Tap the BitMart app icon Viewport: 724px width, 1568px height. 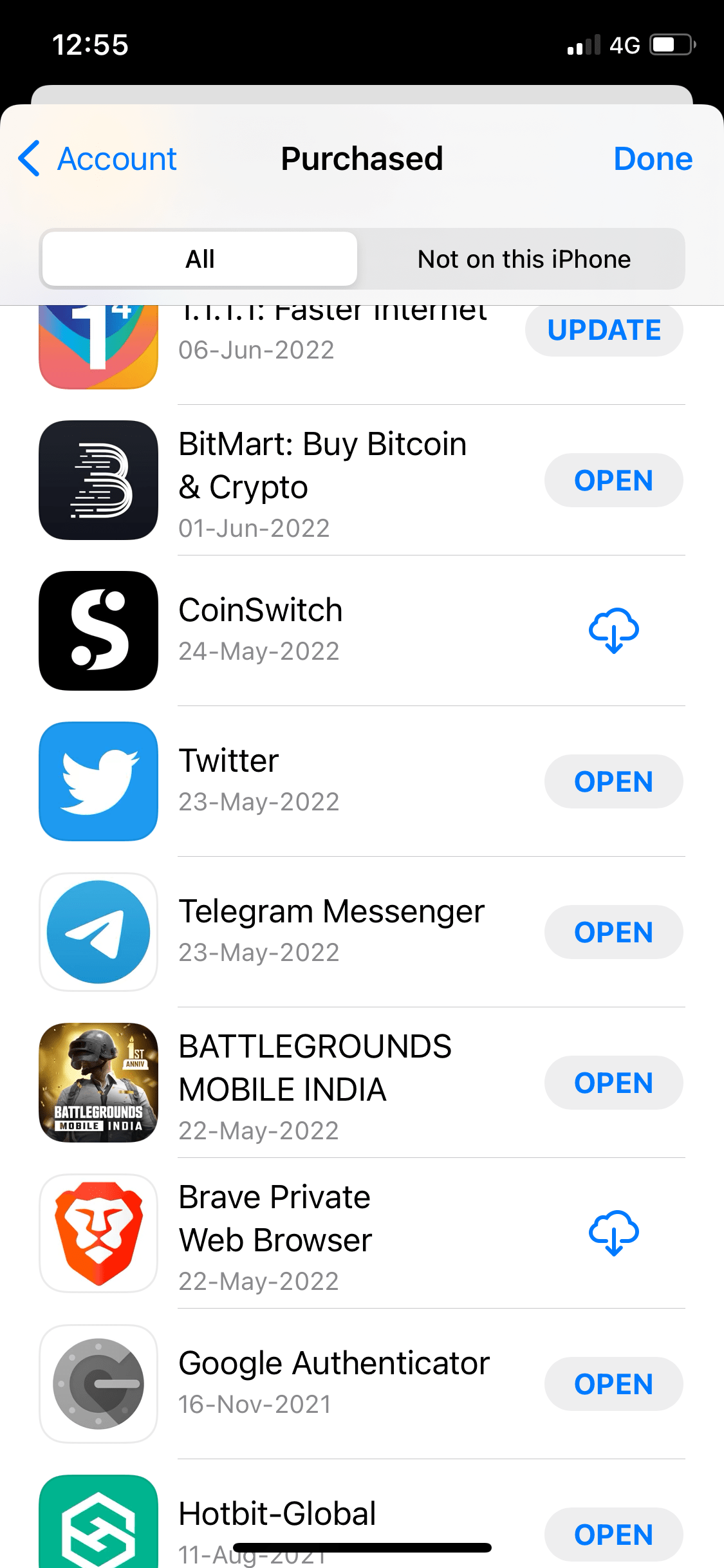(98, 480)
